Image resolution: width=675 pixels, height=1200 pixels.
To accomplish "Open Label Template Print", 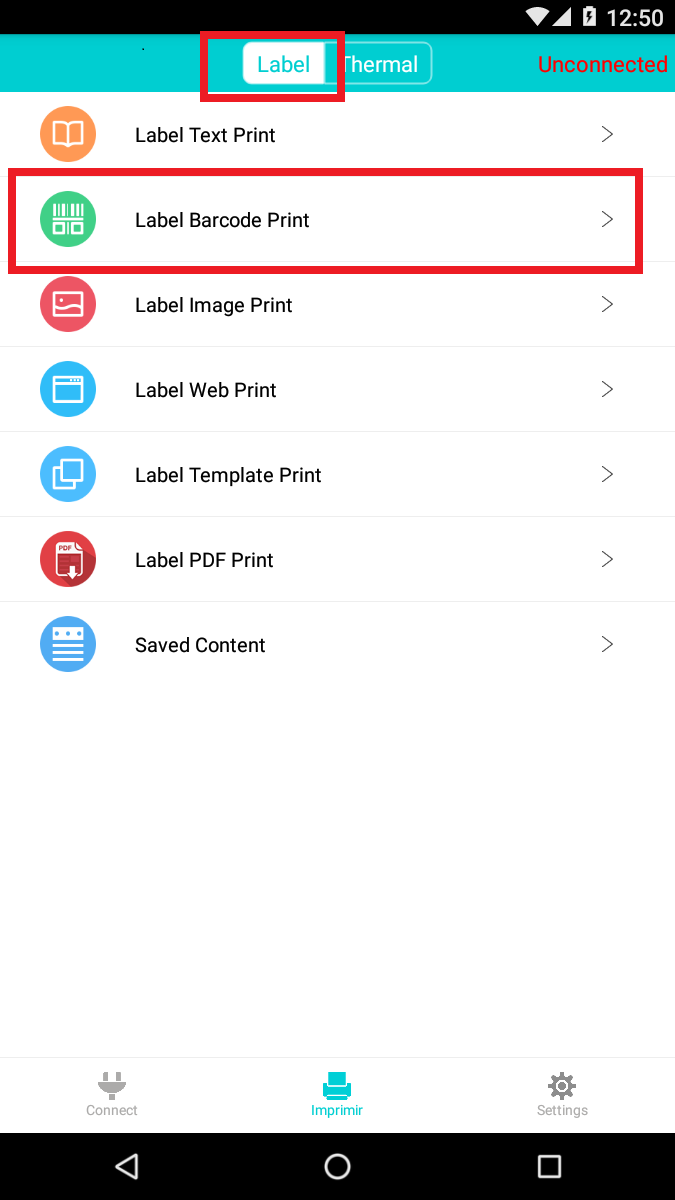I will pos(337,475).
